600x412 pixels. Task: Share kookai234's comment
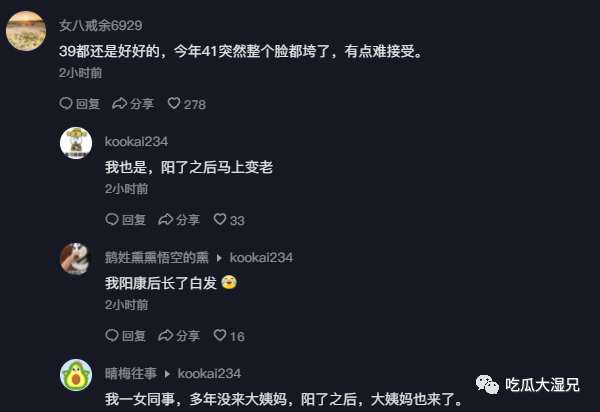[x=179, y=220]
